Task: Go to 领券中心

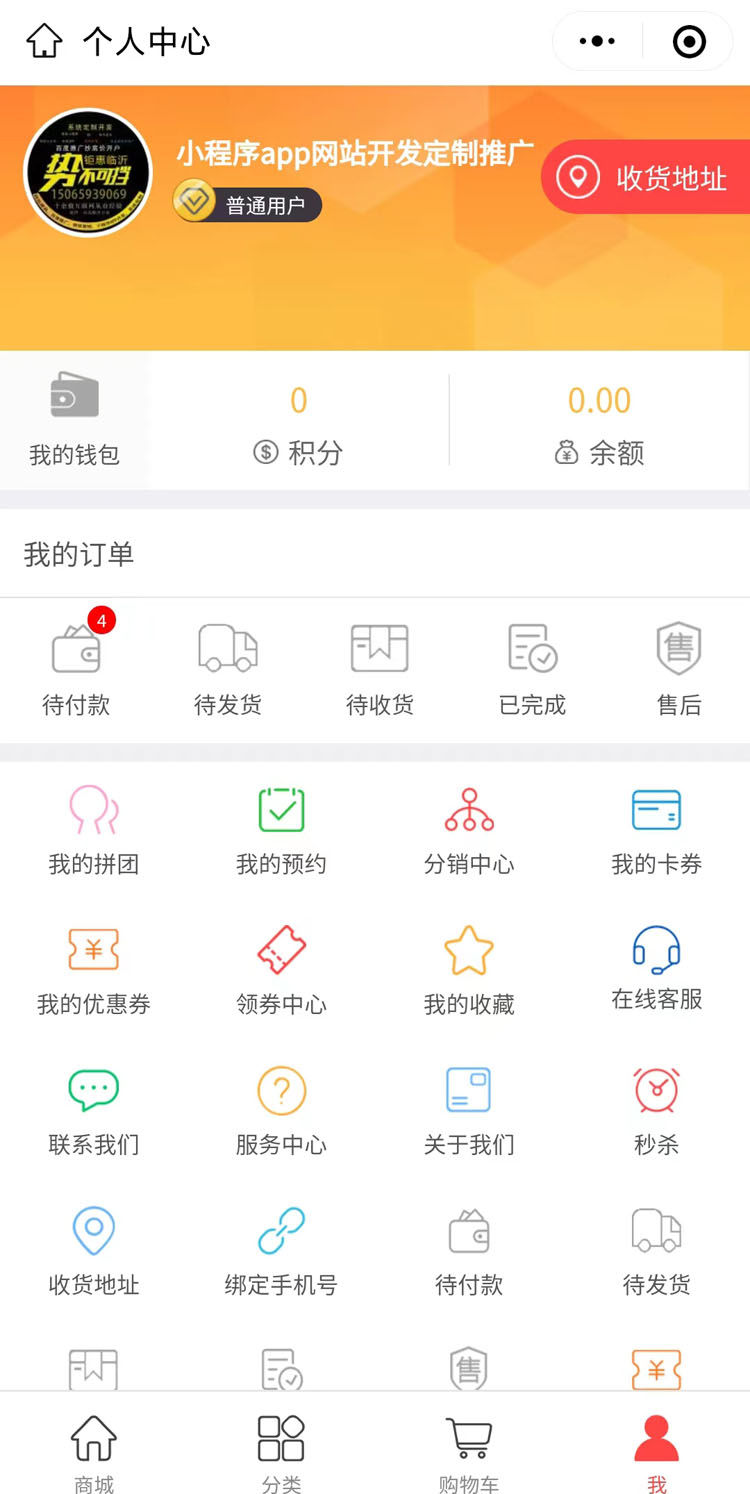Action: (281, 970)
